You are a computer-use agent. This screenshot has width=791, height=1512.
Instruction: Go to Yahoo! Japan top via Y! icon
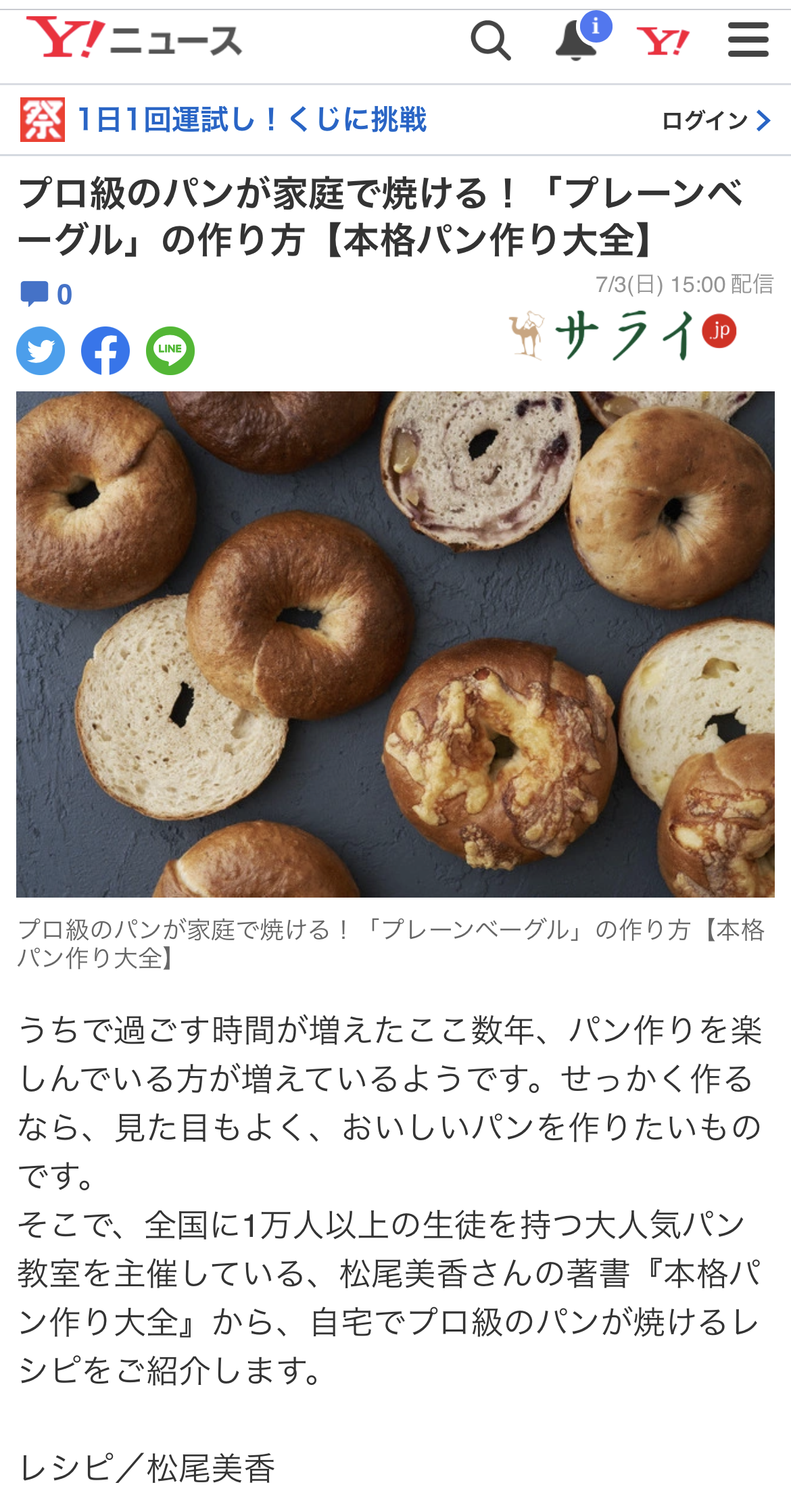663,42
